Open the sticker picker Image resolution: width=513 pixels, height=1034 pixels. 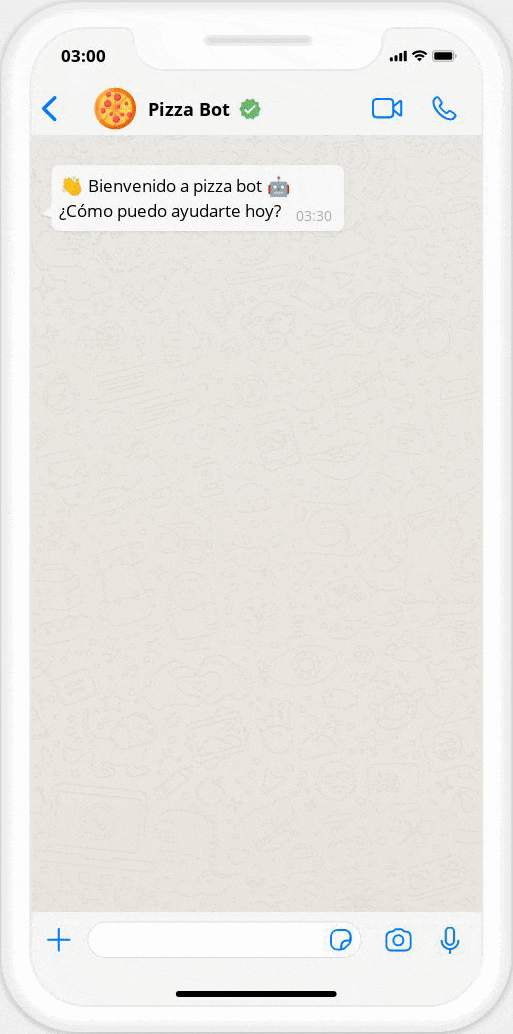341,940
